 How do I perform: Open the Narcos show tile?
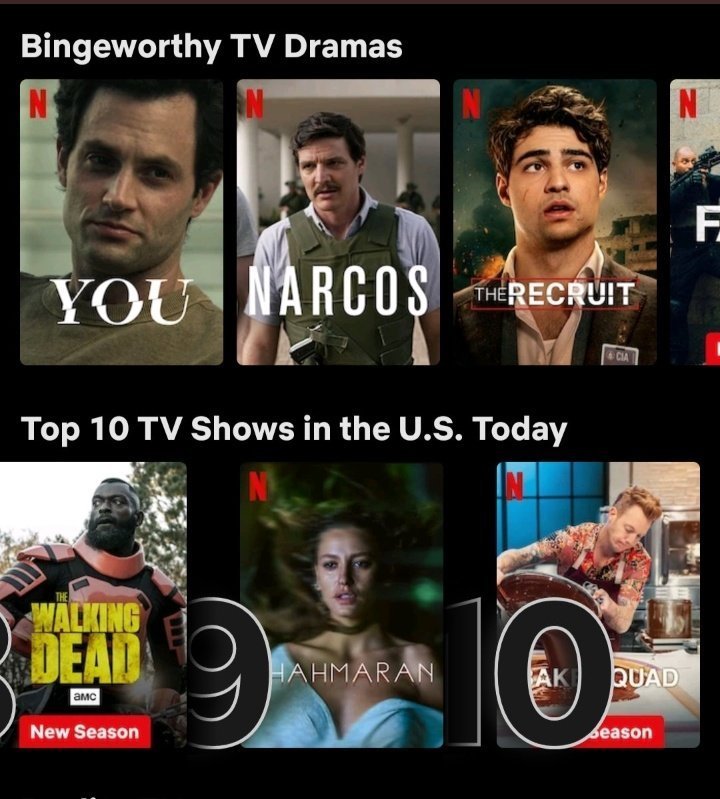pyautogui.click(x=338, y=222)
